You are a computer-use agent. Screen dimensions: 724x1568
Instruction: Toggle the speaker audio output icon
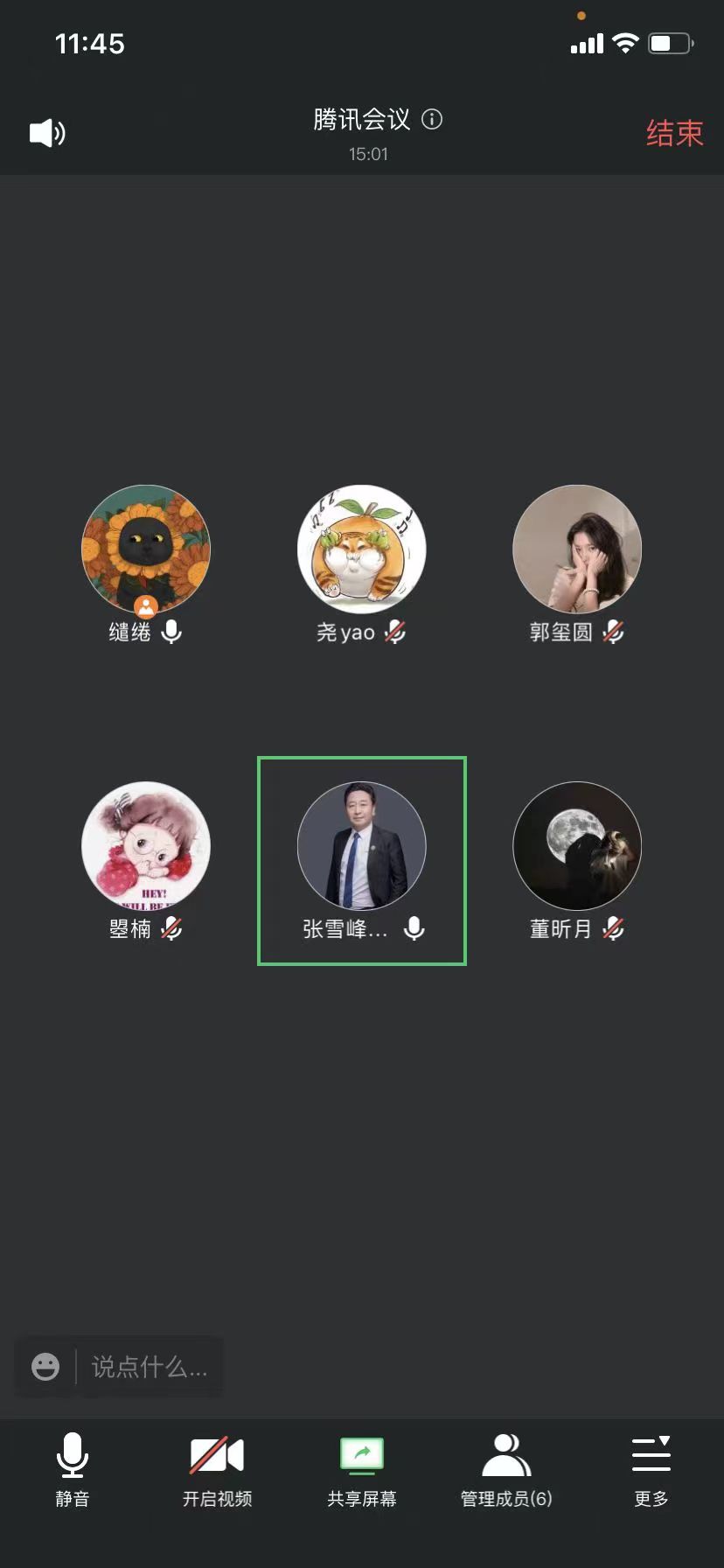pos(47,133)
